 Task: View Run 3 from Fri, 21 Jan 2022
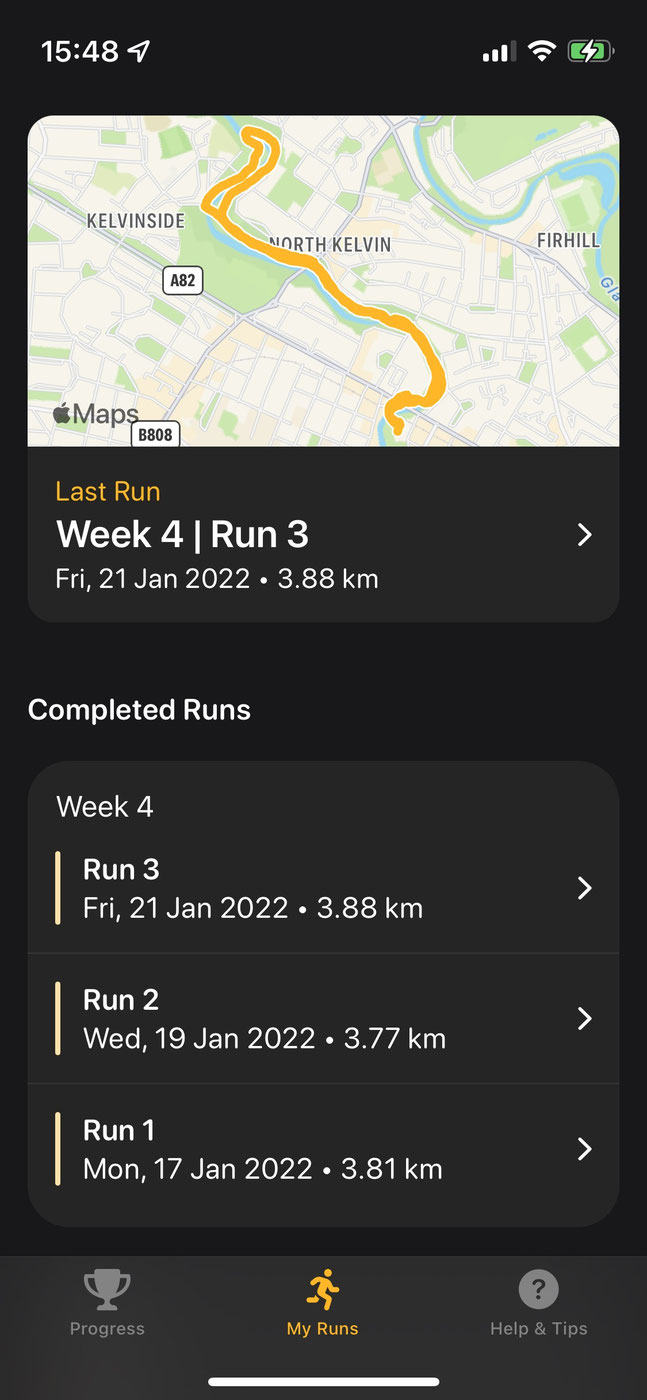[323, 888]
